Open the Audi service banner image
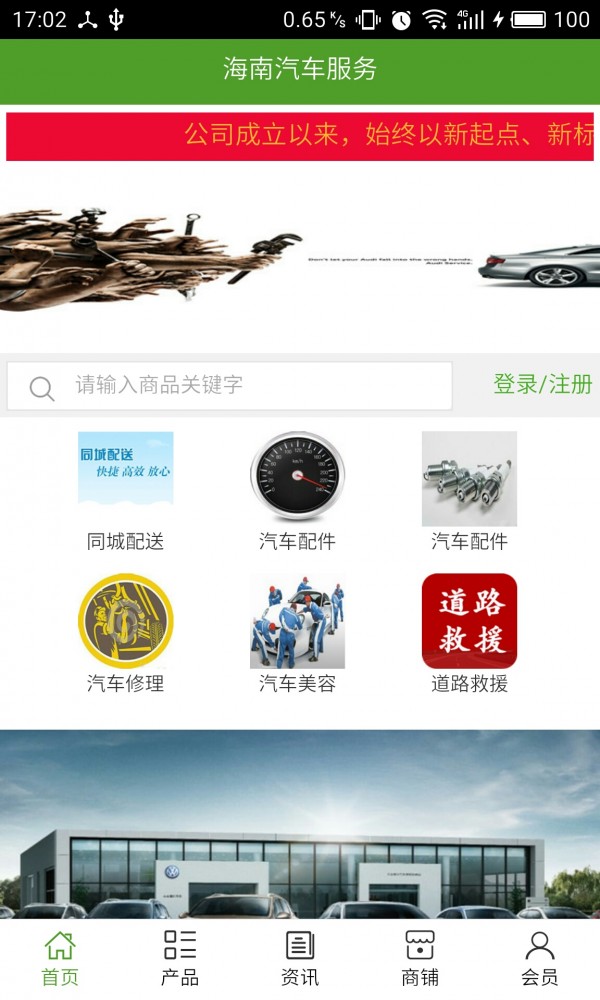The height and width of the screenshot is (1000, 600). pyautogui.click(x=300, y=258)
